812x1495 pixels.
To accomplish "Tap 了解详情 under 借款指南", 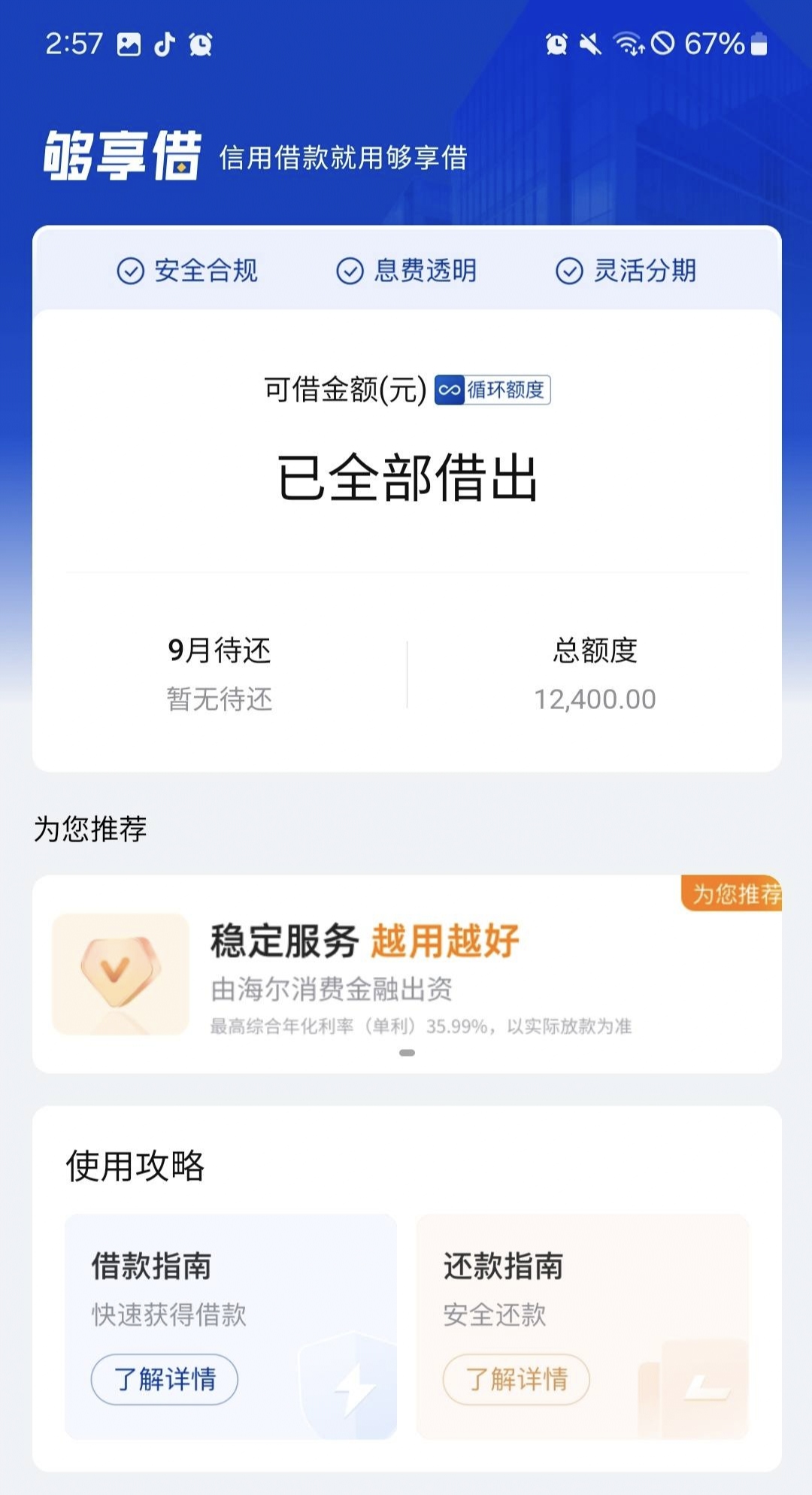I will click(x=165, y=1379).
